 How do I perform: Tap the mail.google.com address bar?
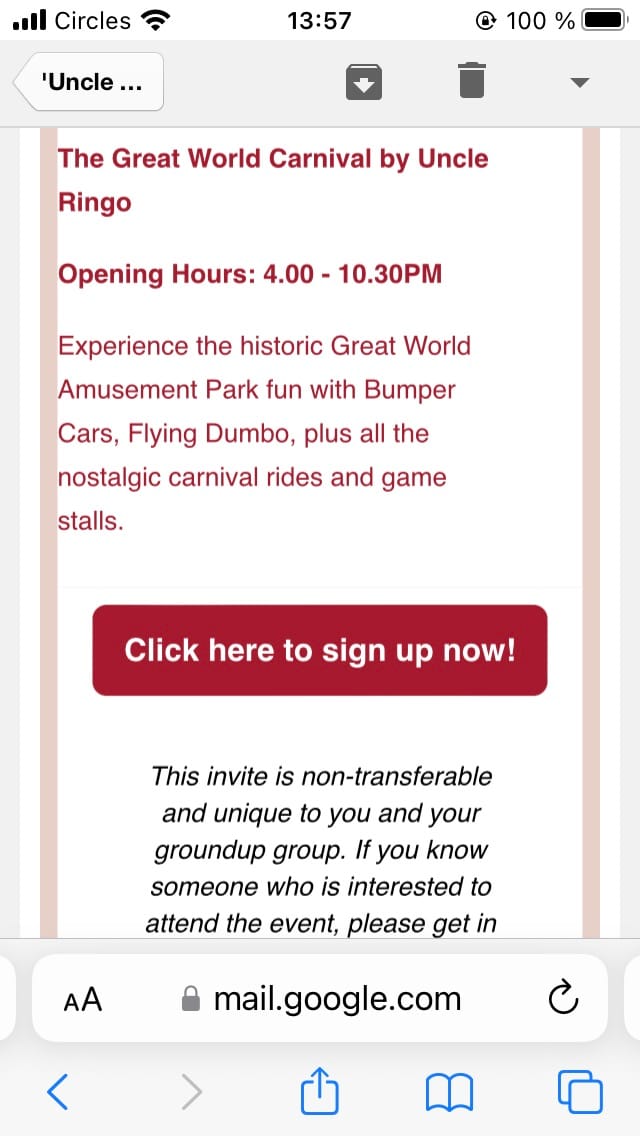click(320, 998)
